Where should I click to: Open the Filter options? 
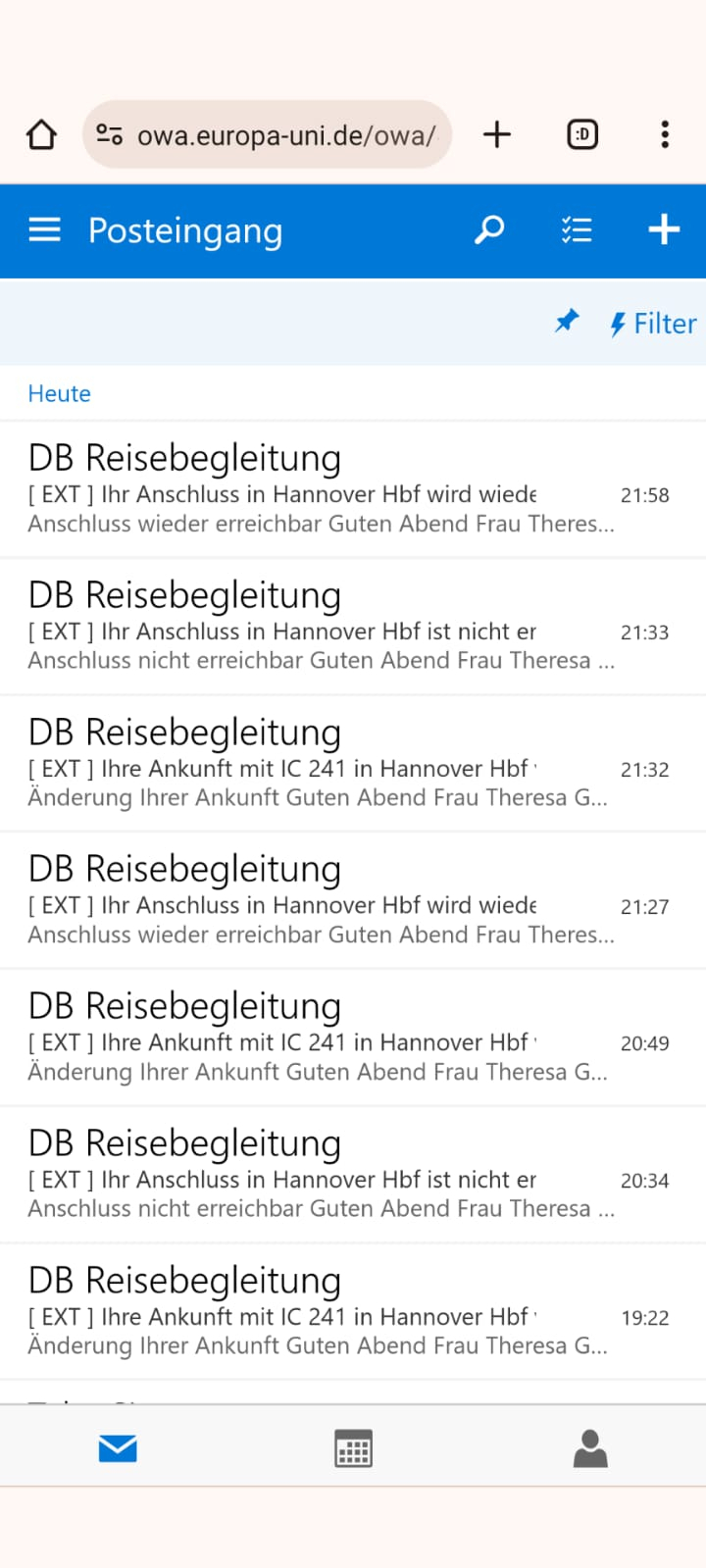(653, 324)
